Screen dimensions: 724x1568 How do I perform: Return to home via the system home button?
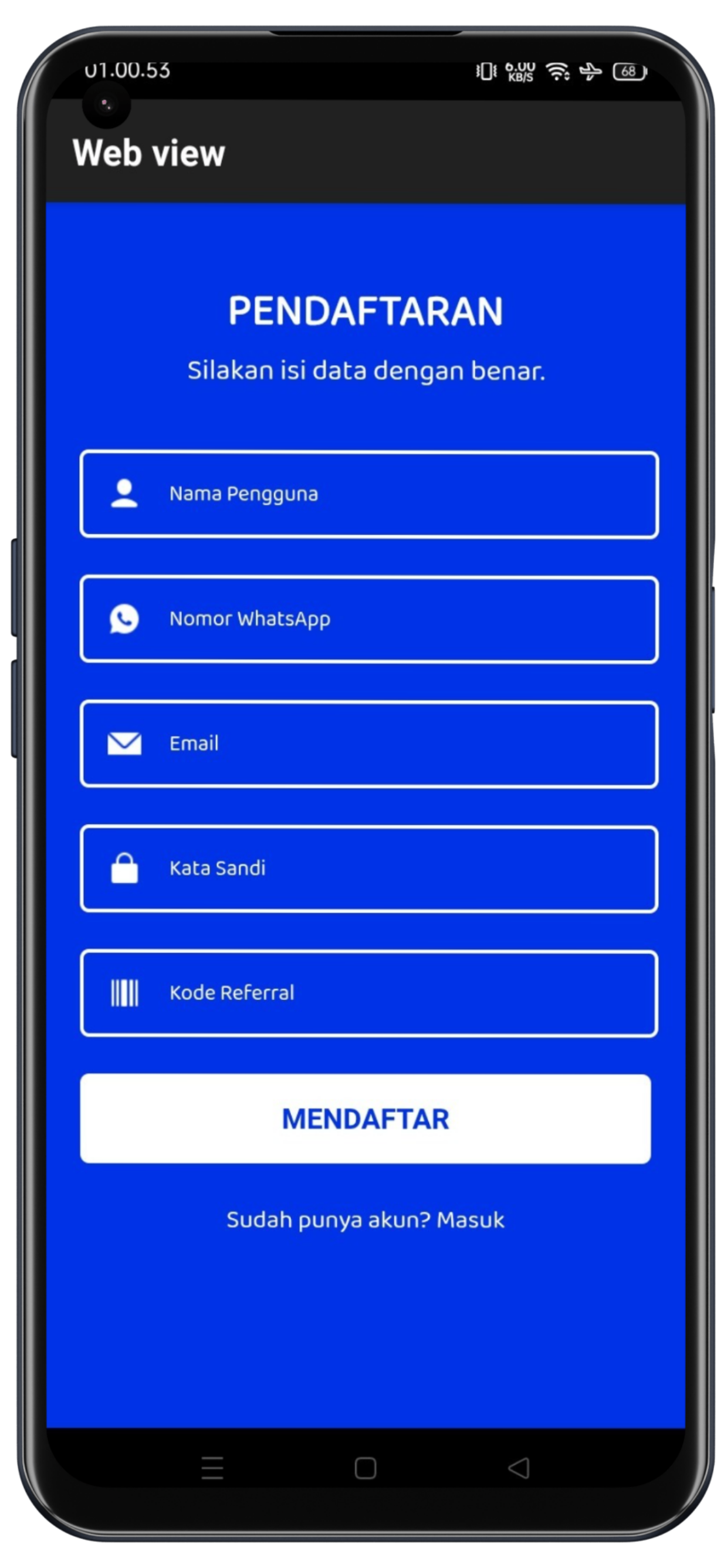point(365,1468)
